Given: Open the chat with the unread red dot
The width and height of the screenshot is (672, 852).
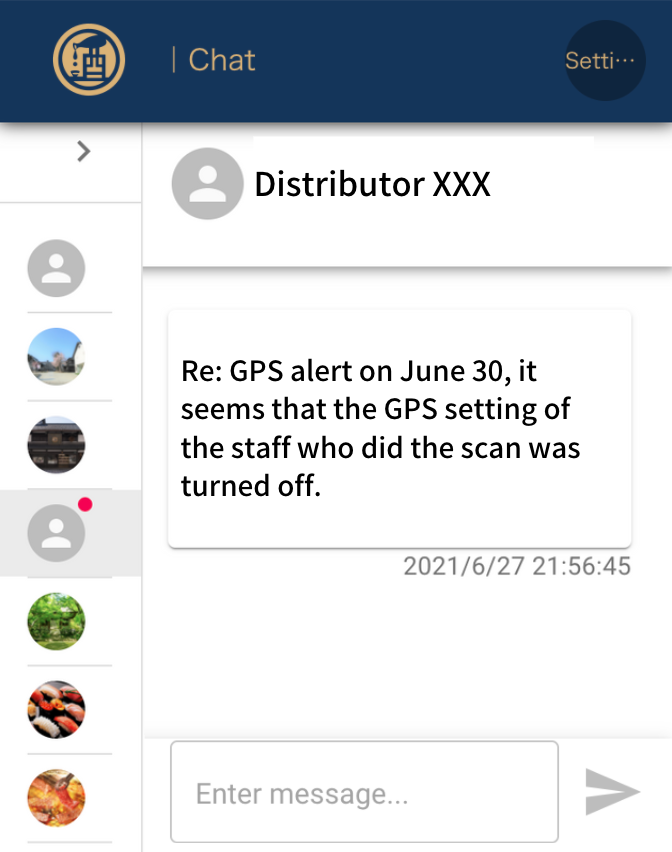Looking at the screenshot, I should 57,533.
